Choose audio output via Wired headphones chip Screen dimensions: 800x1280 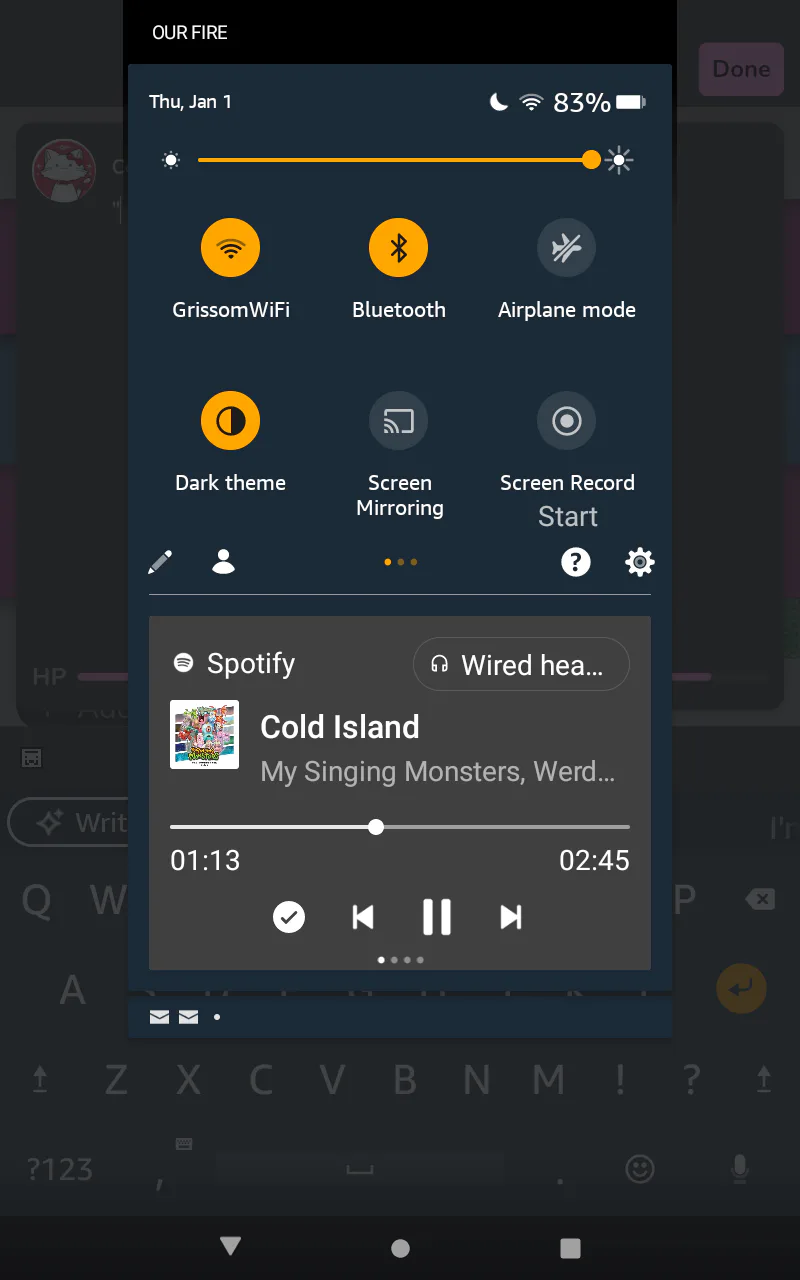click(521, 664)
